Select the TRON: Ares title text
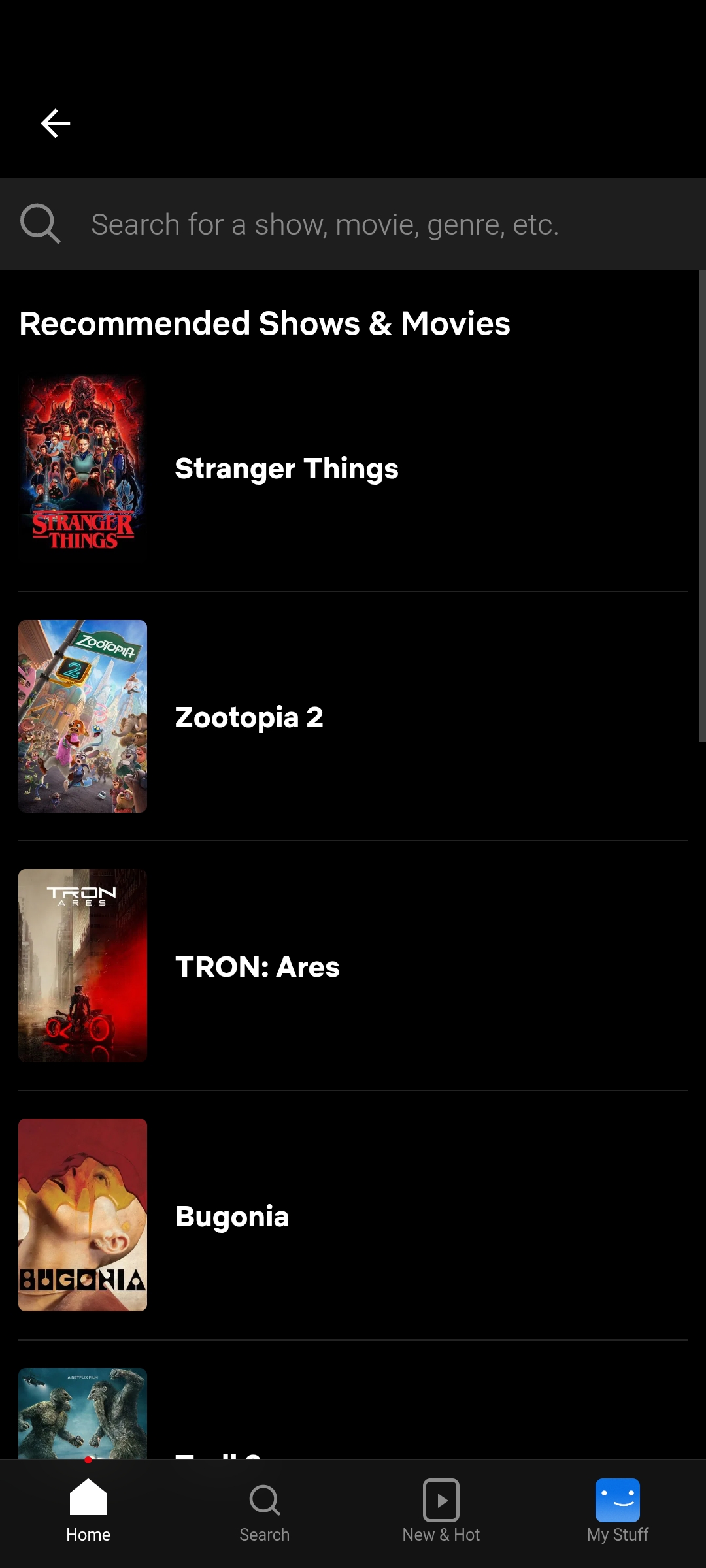The image size is (706, 1568). 257,966
